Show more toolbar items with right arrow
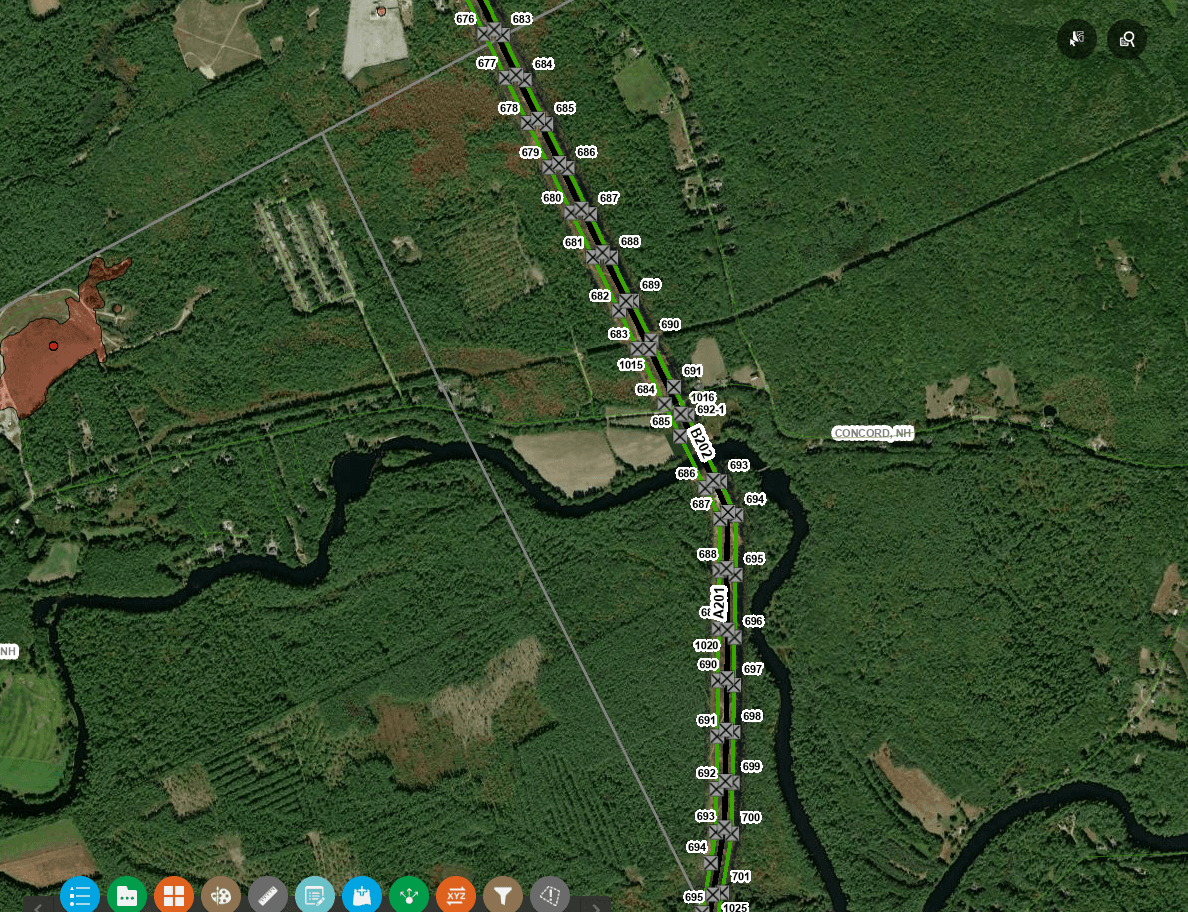Image resolution: width=1188 pixels, height=912 pixels. click(x=596, y=906)
